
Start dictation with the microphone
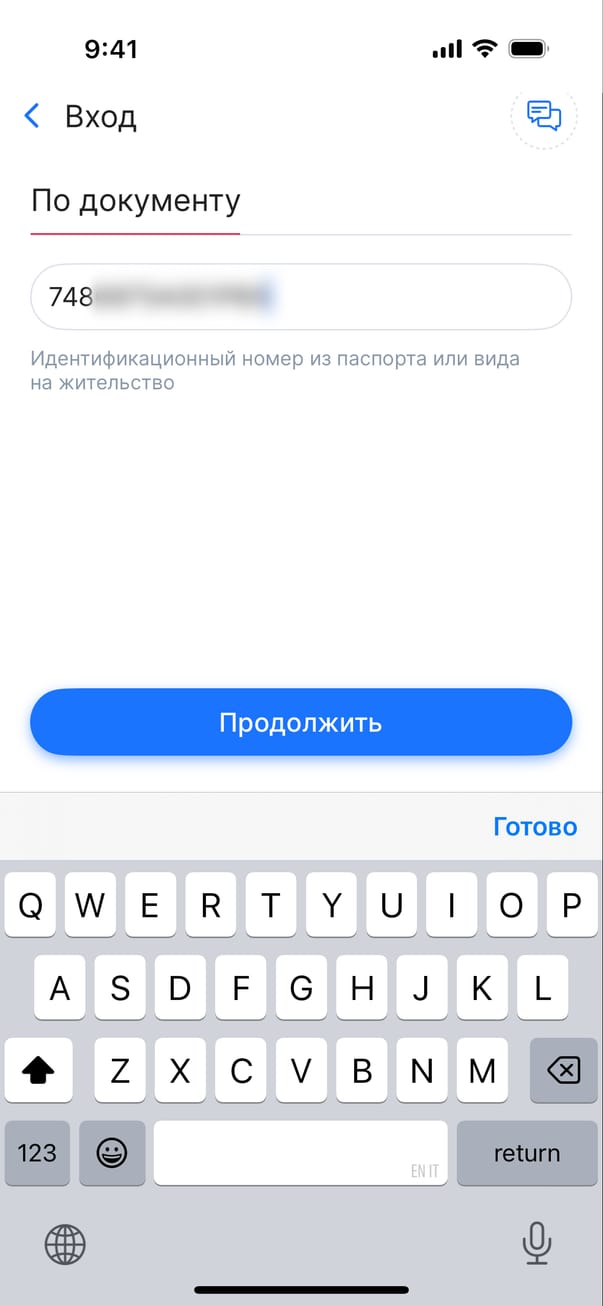(537, 1245)
